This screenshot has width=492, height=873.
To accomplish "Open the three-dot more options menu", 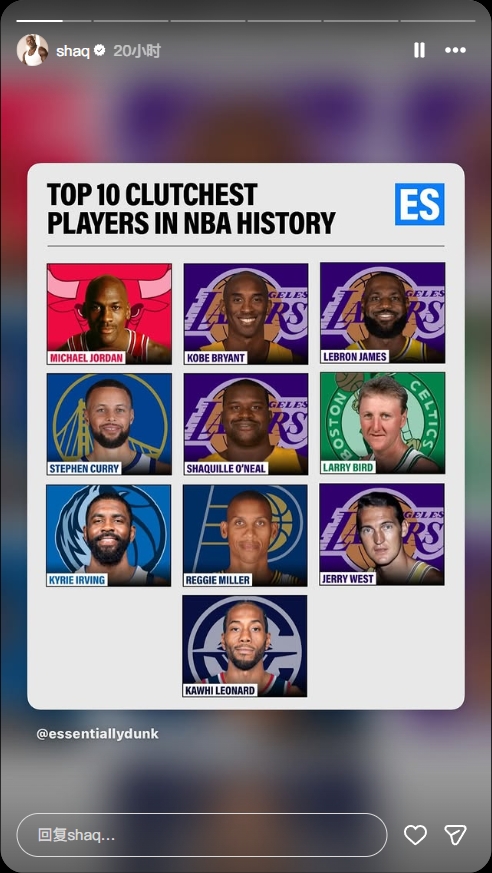I will click(x=455, y=51).
